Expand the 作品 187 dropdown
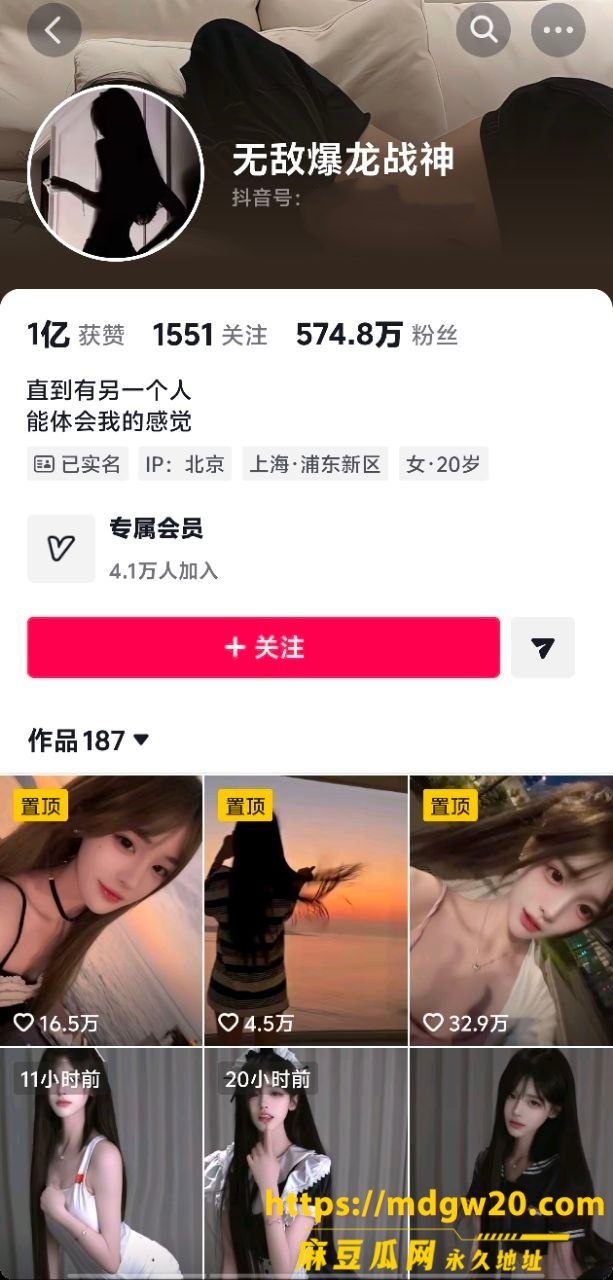Screen dimensions: 613x1280 click(88, 741)
